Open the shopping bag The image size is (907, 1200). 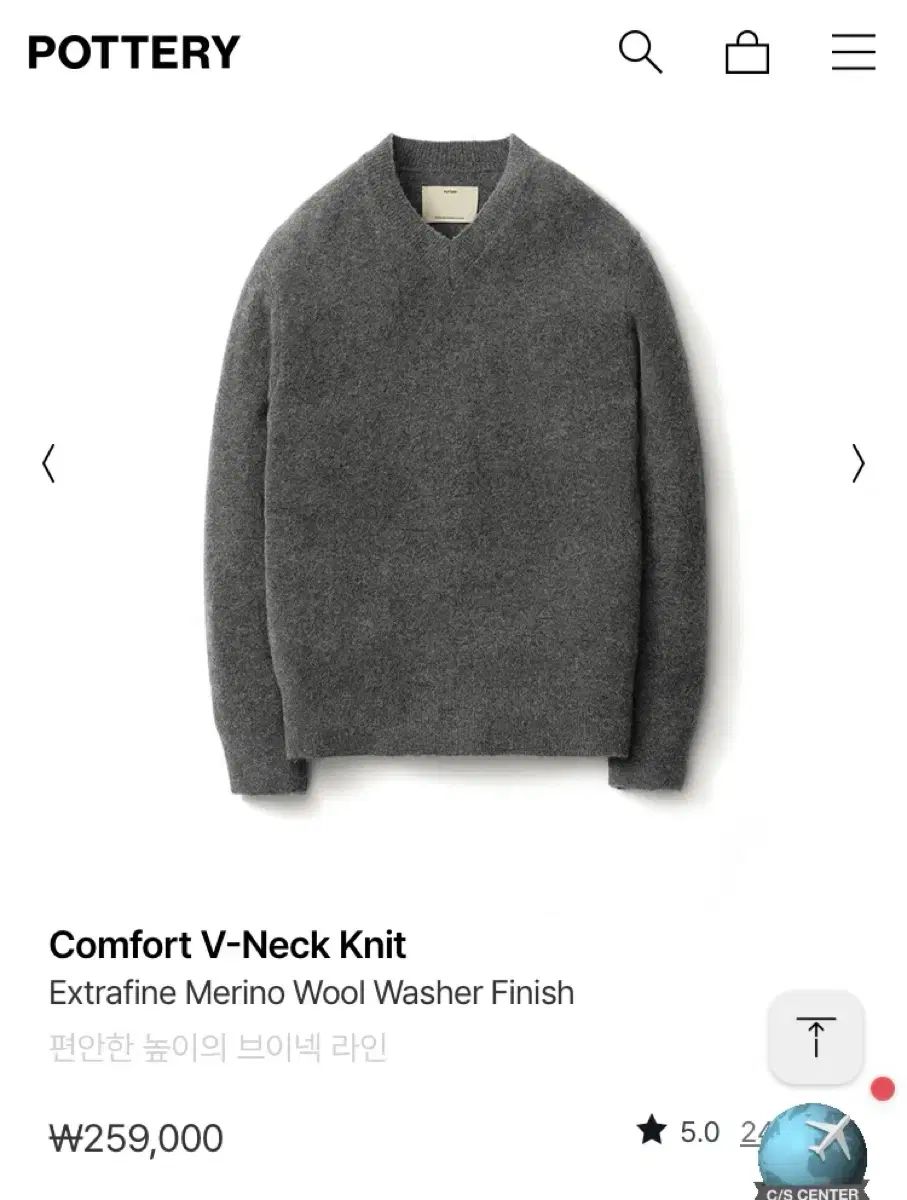coord(747,52)
